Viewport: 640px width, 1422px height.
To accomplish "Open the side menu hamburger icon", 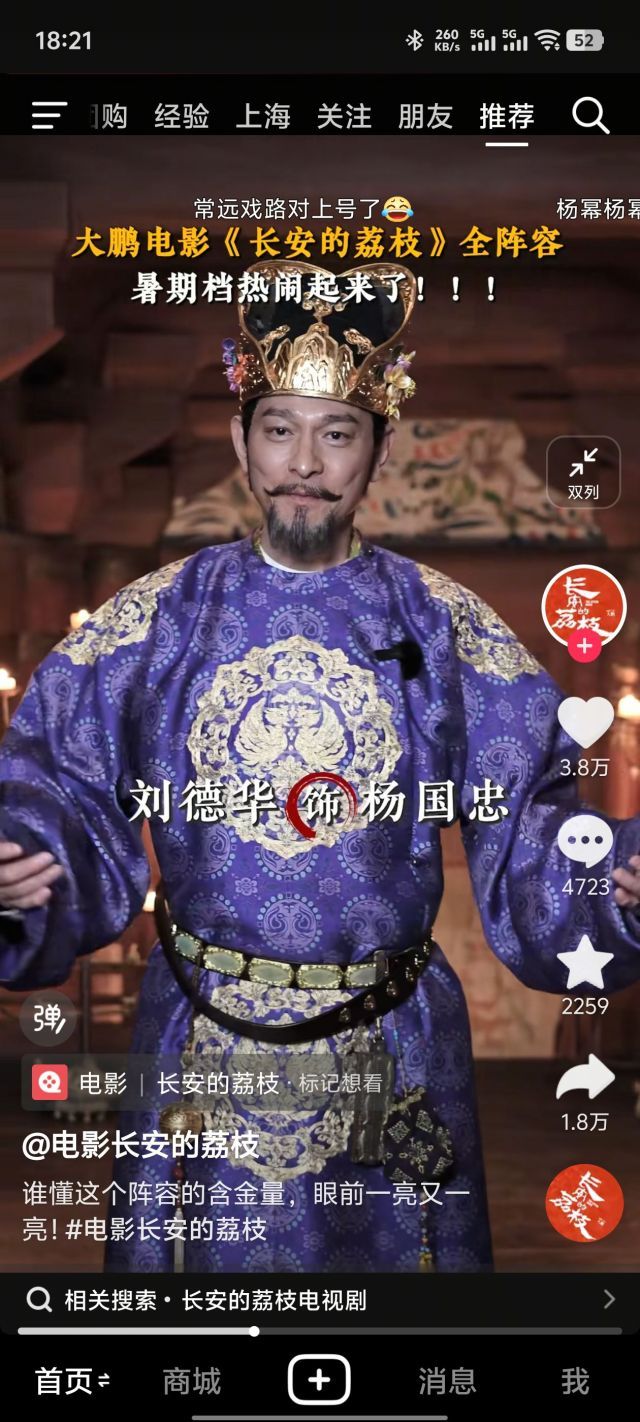I will [49, 116].
